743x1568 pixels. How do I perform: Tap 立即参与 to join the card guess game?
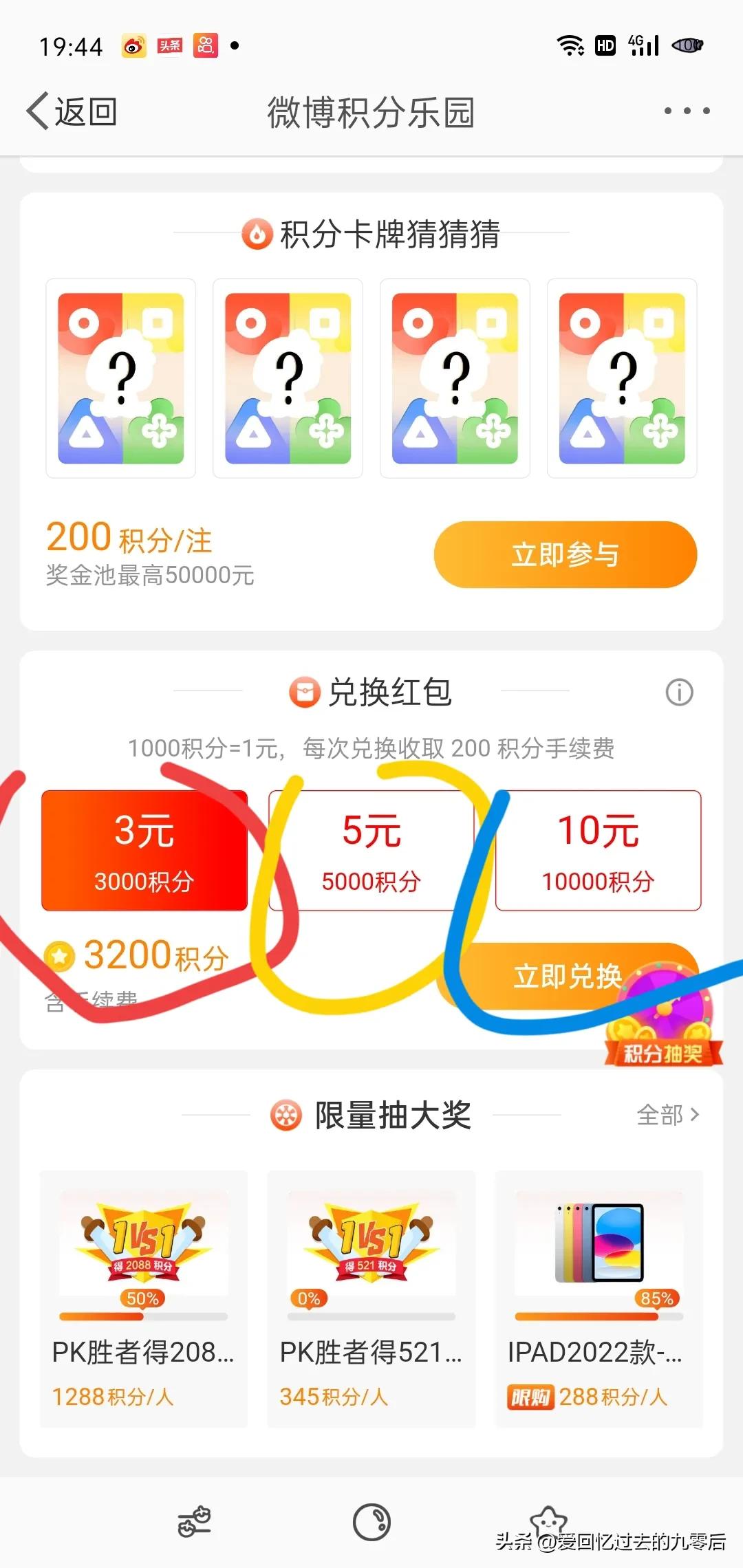pos(565,554)
